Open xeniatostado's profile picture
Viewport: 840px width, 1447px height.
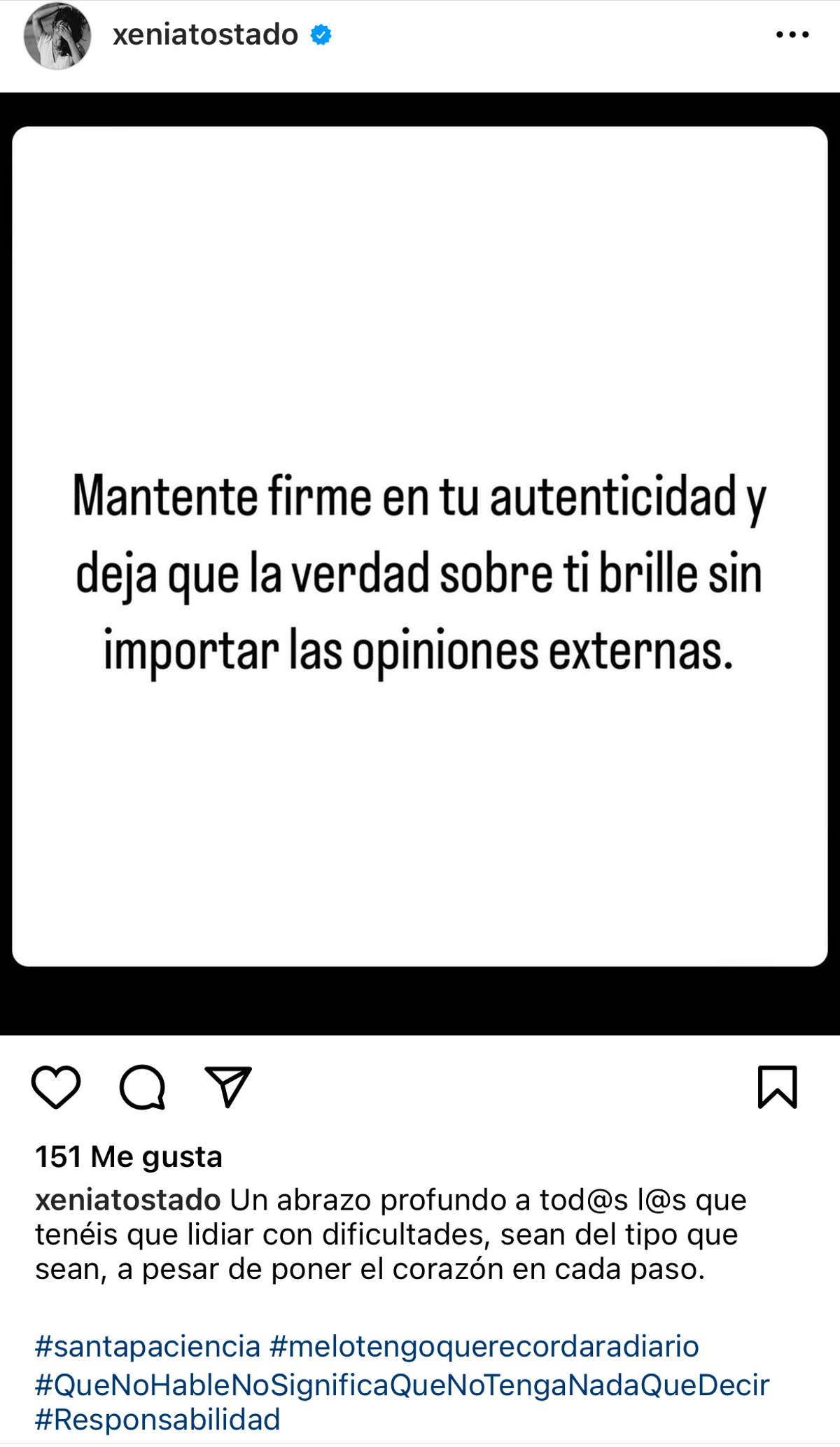point(57,35)
